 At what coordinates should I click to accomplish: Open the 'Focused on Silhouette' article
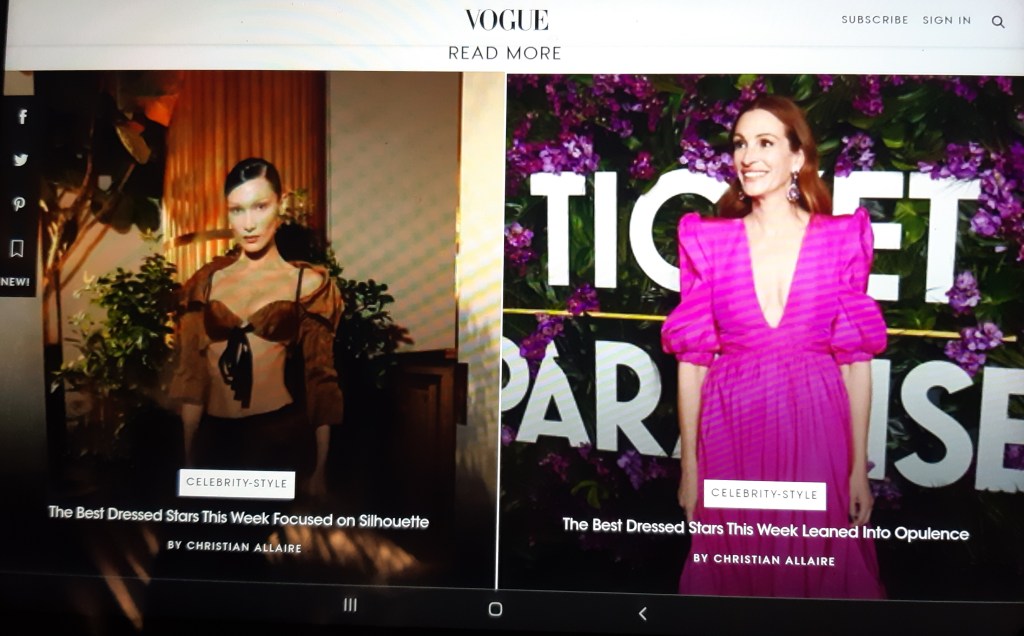pos(238,520)
